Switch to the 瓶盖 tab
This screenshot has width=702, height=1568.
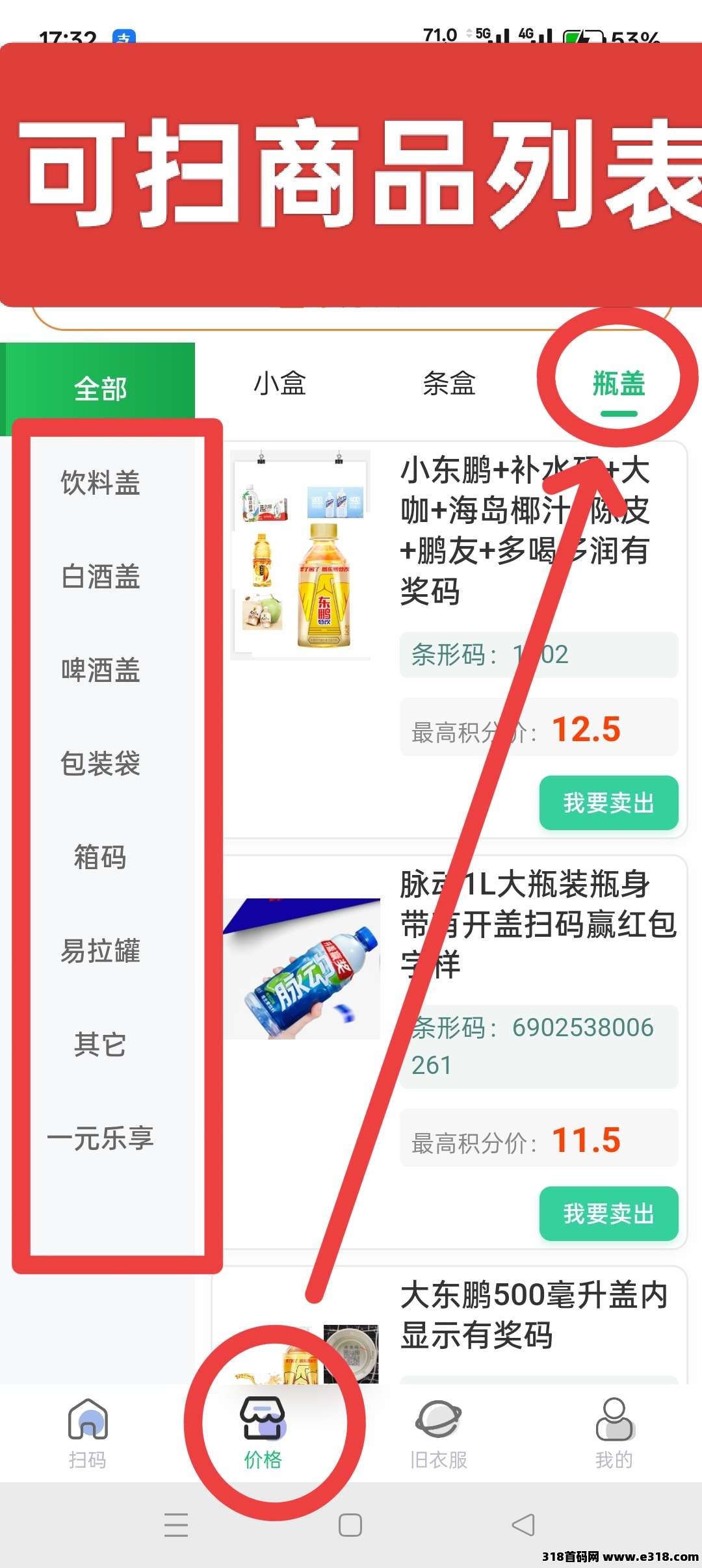pos(618,384)
